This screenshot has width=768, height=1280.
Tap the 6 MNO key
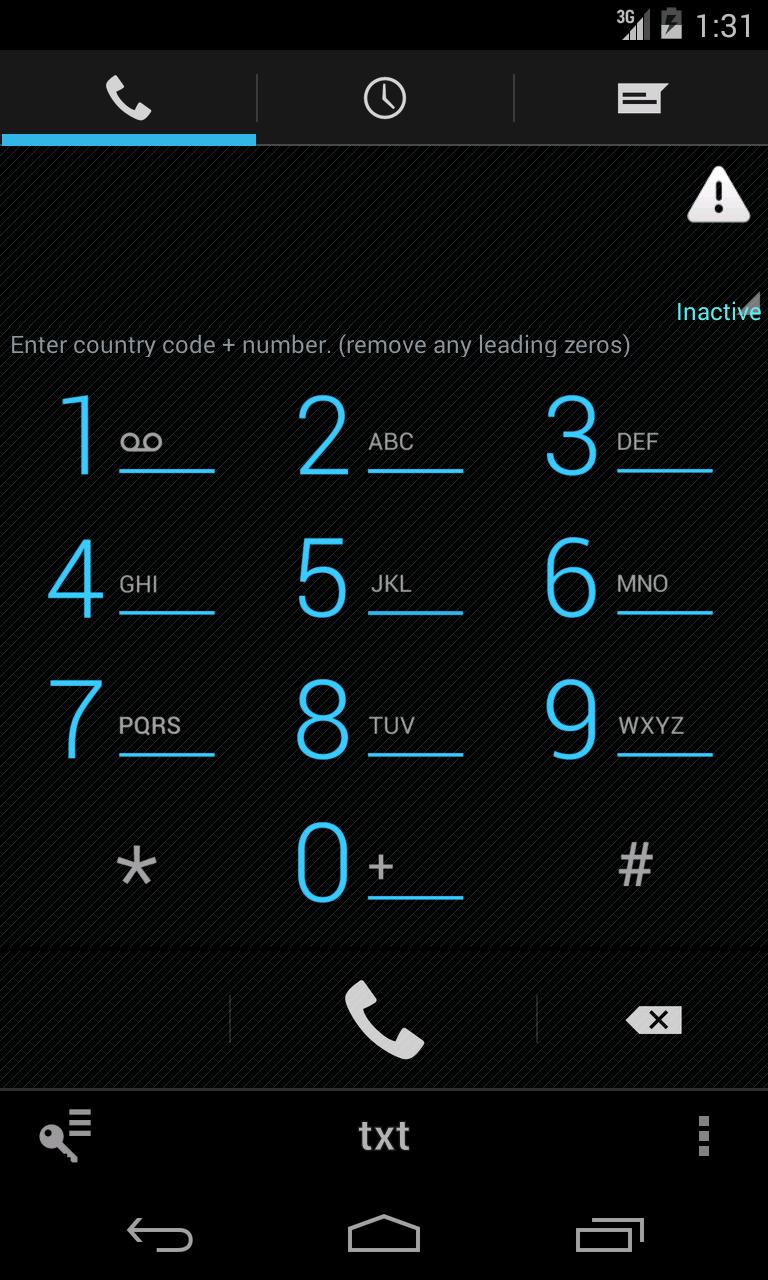pos(630,579)
